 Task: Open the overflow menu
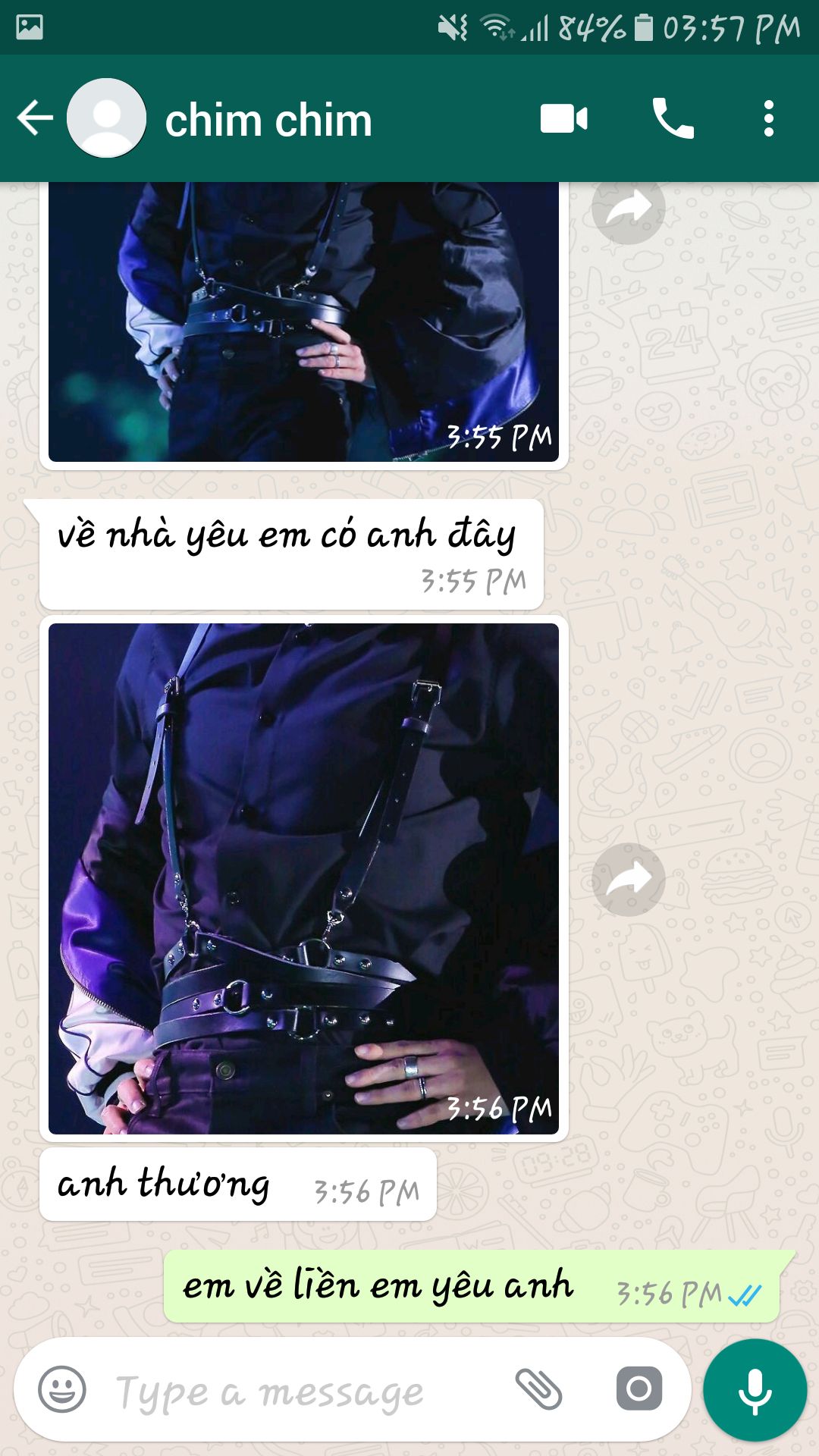pyautogui.click(x=768, y=119)
